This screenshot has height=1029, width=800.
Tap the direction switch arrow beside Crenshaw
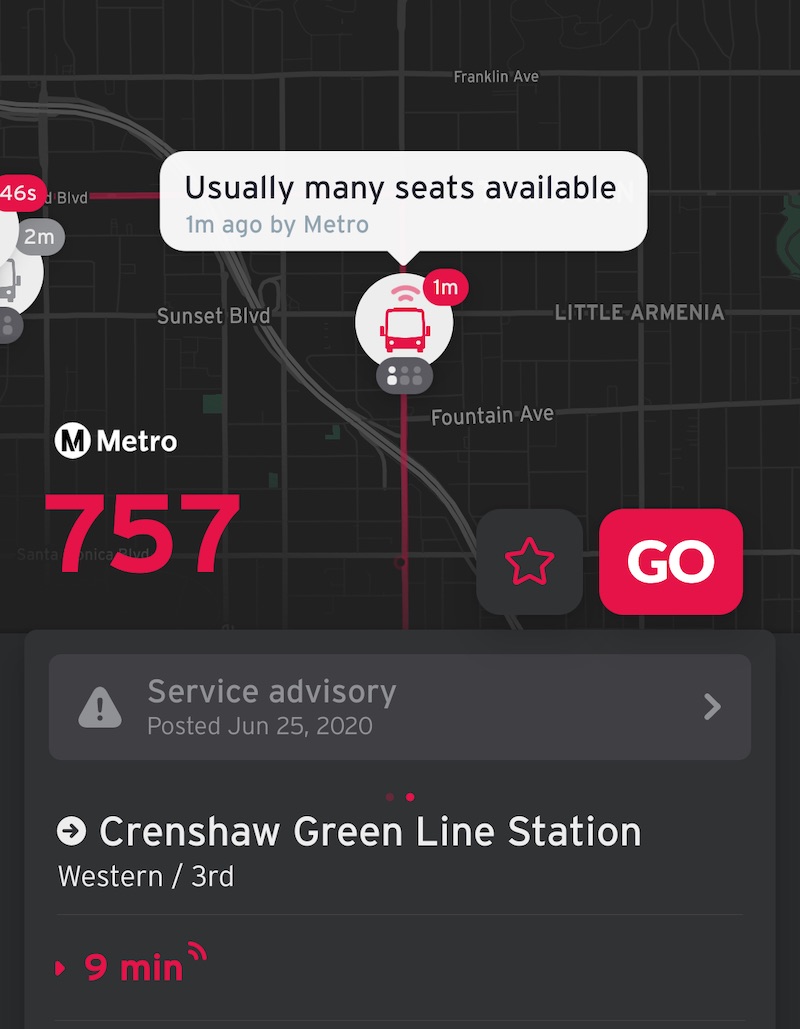(x=72, y=831)
